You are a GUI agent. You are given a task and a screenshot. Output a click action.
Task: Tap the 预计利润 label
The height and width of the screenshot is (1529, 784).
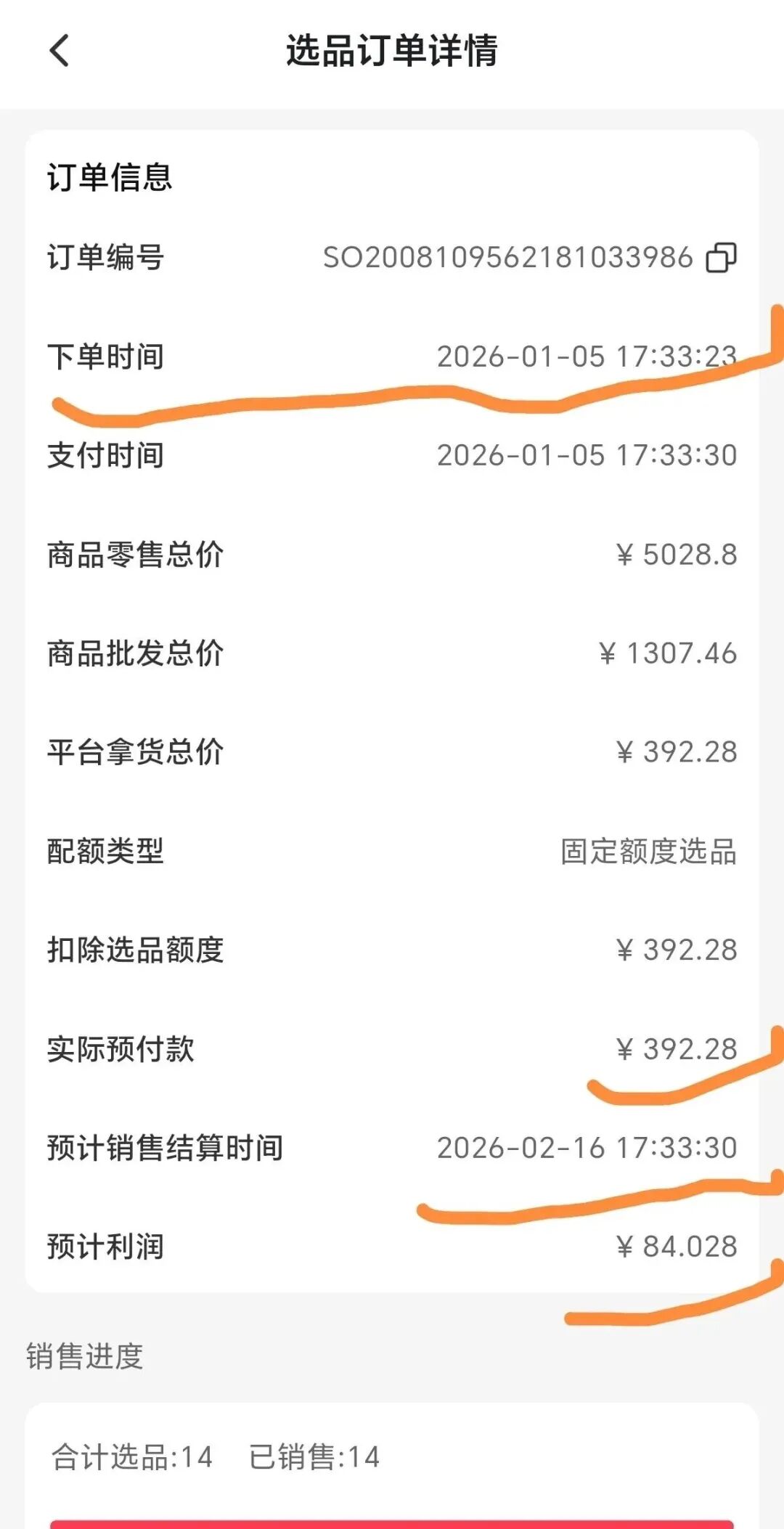(x=104, y=1247)
